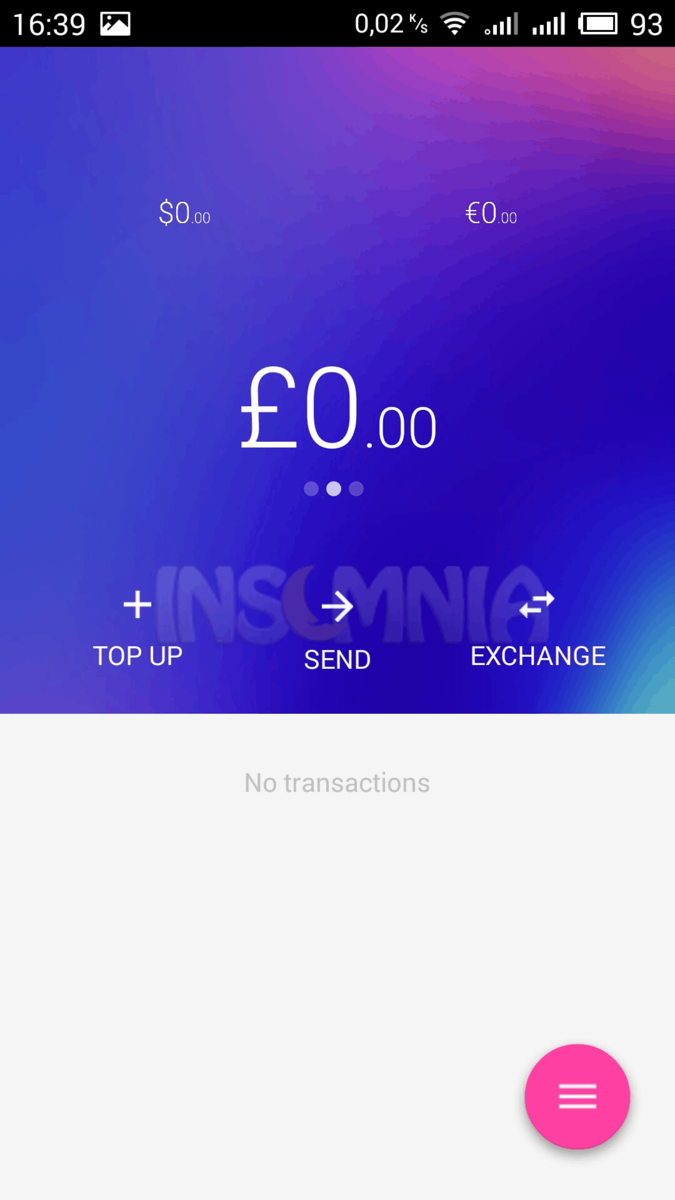Image resolution: width=675 pixels, height=1200 pixels.
Task: Open the SEND money option
Action: coord(337,632)
